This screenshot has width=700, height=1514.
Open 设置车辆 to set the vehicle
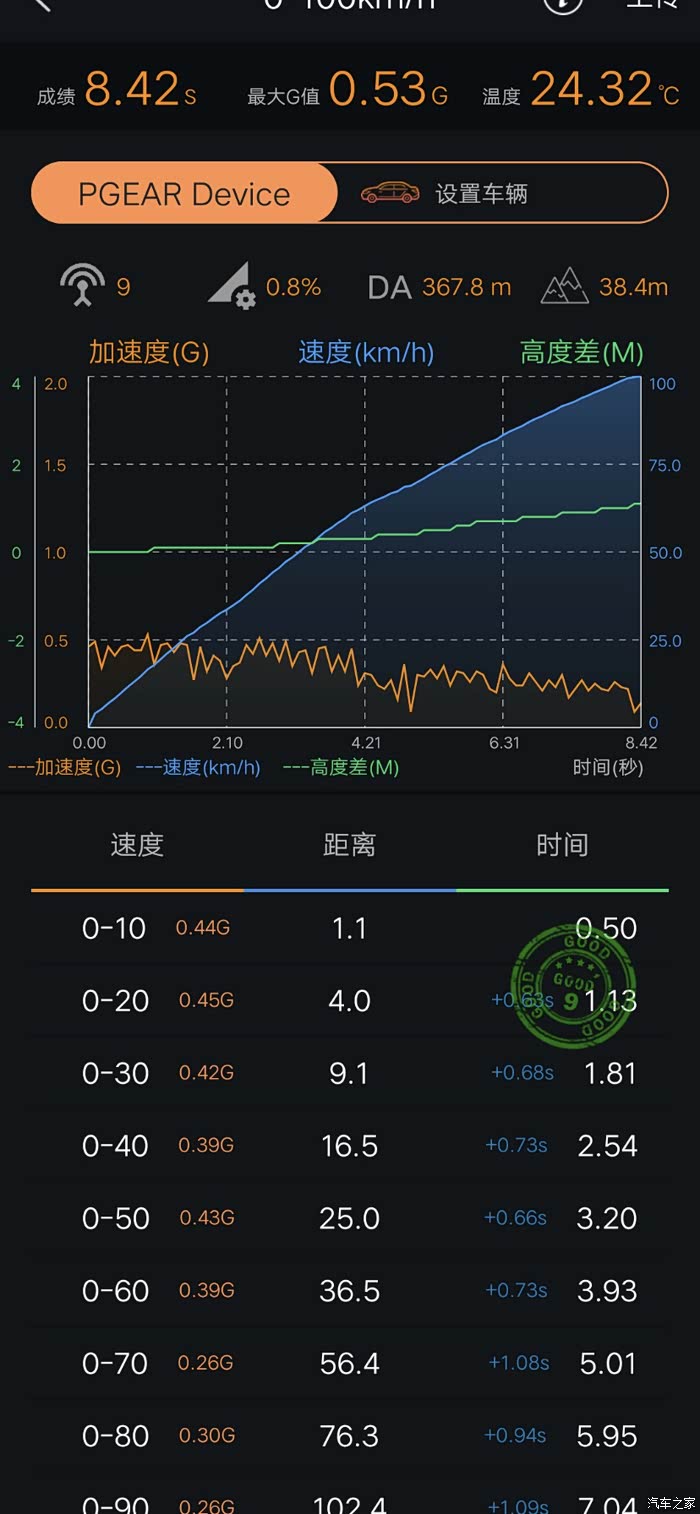coord(480,193)
